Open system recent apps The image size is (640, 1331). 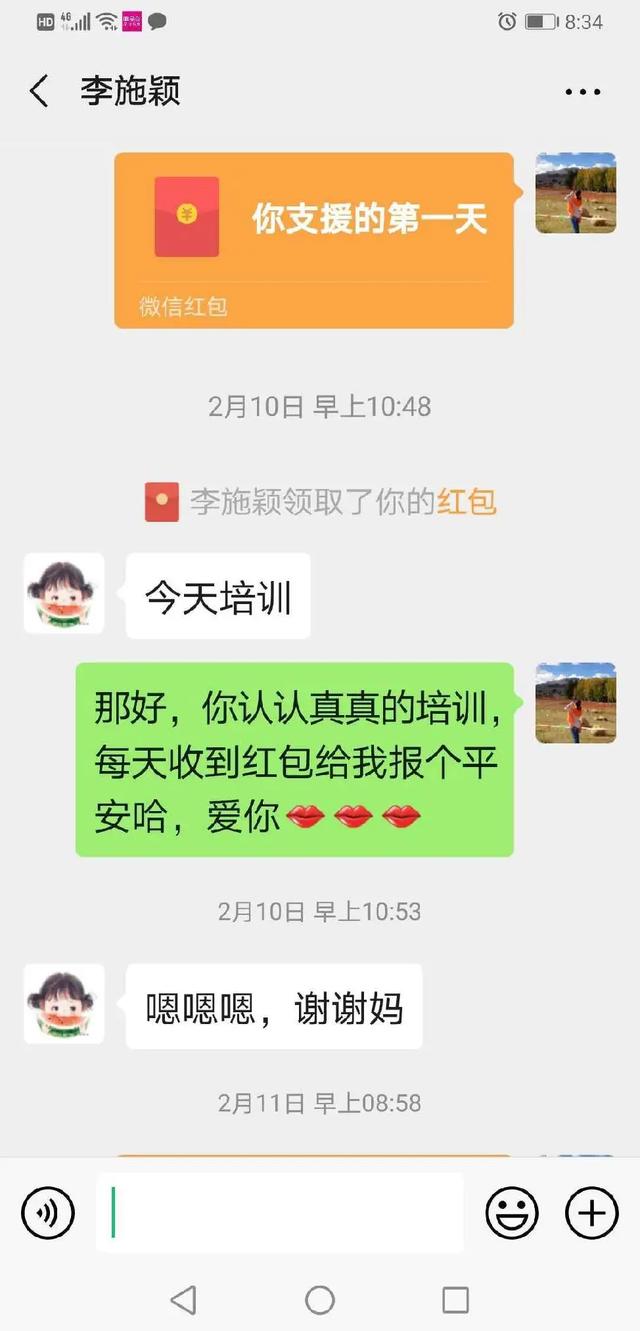click(455, 1300)
